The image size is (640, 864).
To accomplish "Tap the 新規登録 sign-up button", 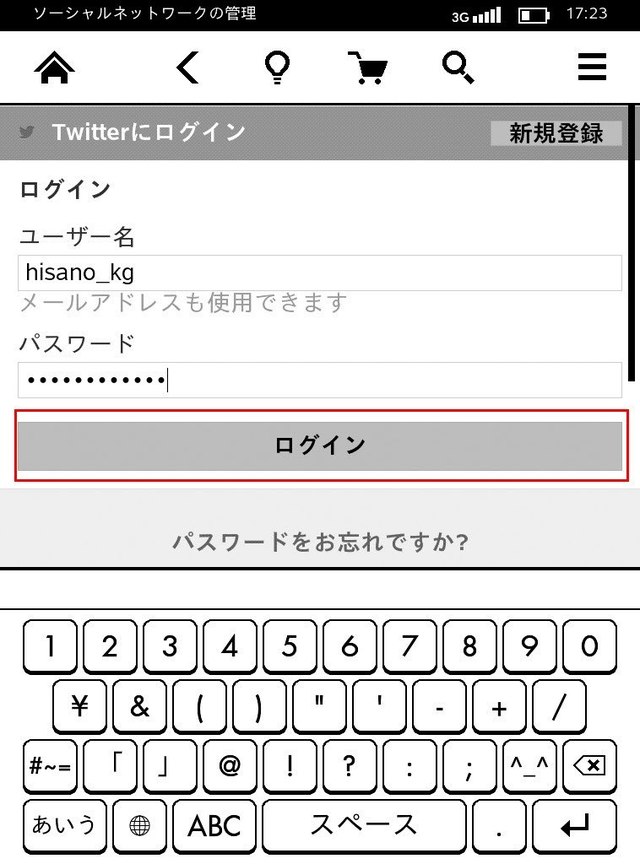I will tap(556, 133).
